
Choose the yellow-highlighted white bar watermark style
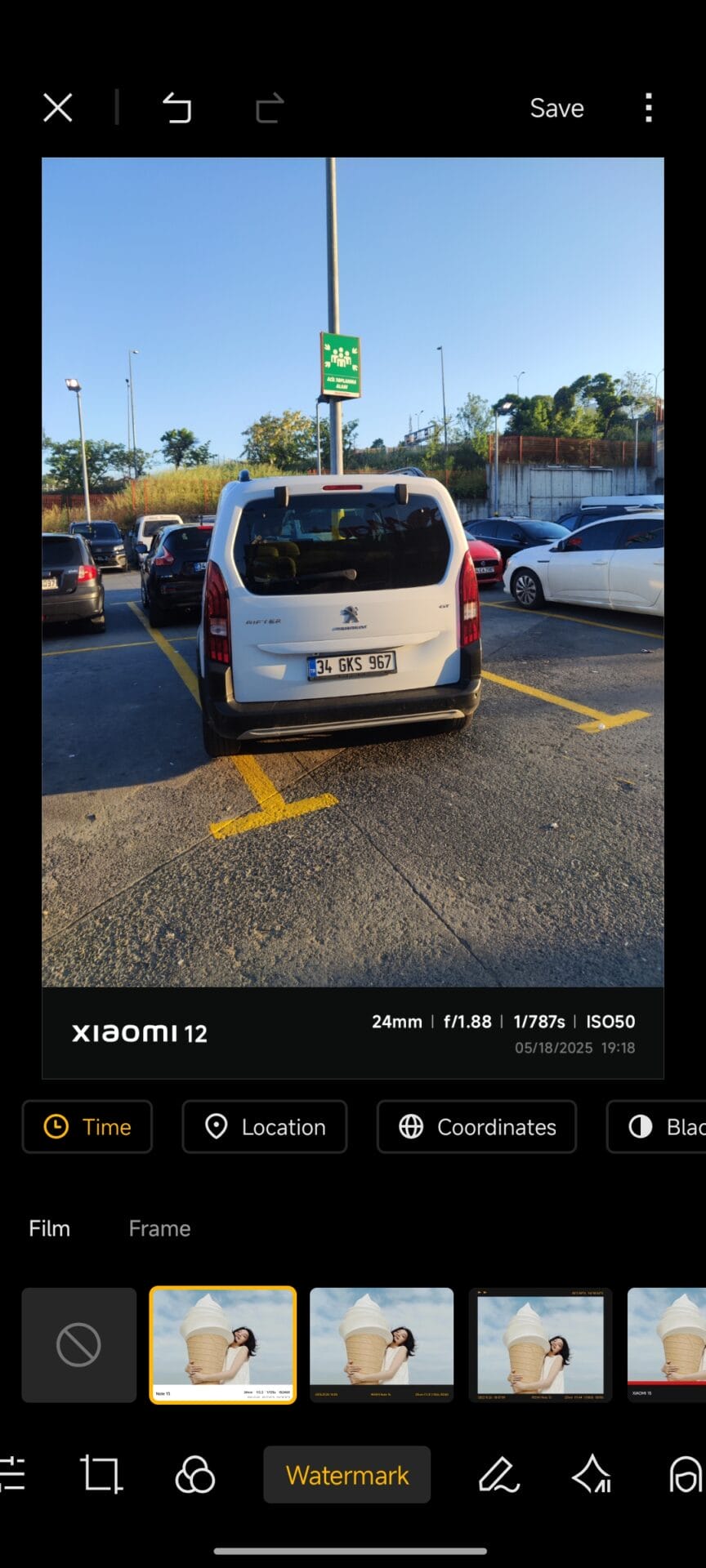point(223,1344)
